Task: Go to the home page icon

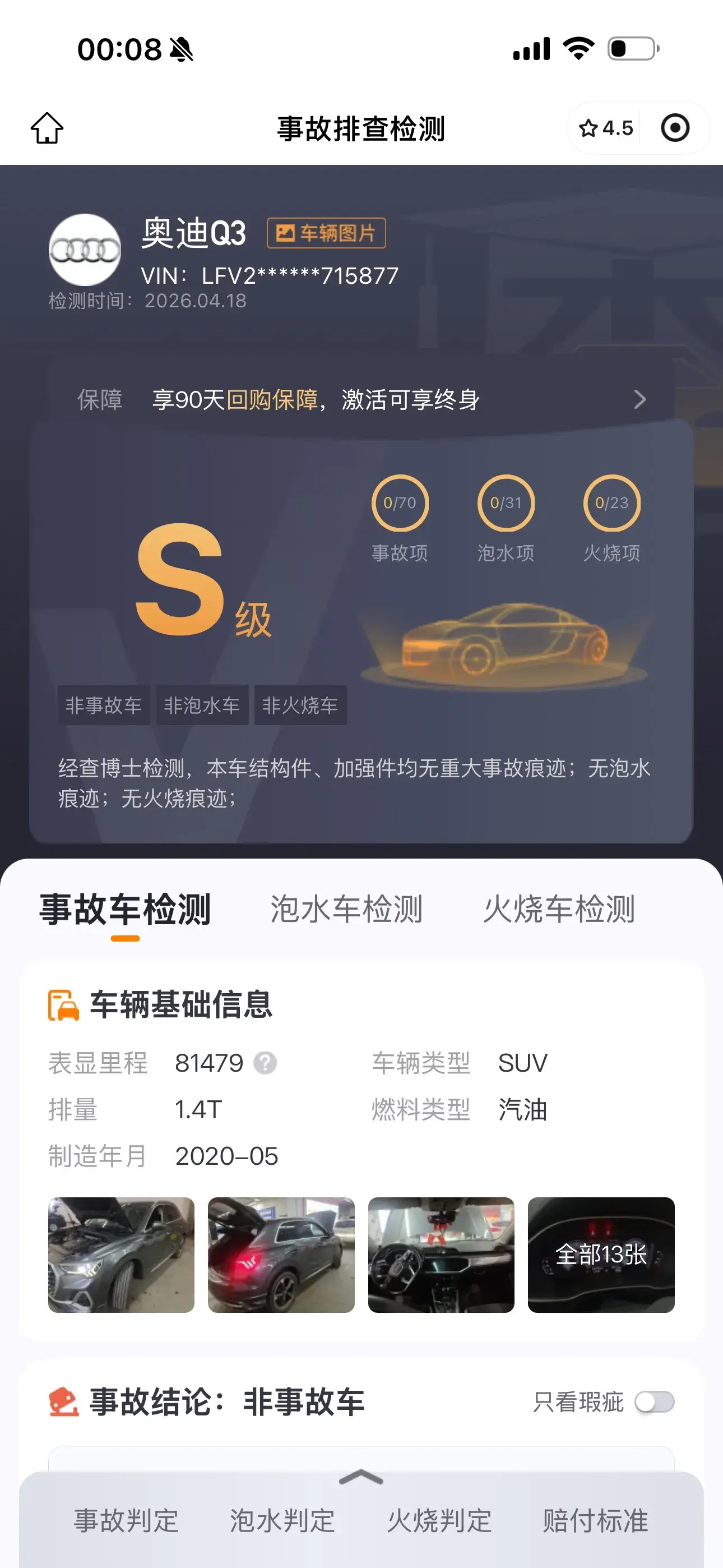Action: (x=47, y=128)
